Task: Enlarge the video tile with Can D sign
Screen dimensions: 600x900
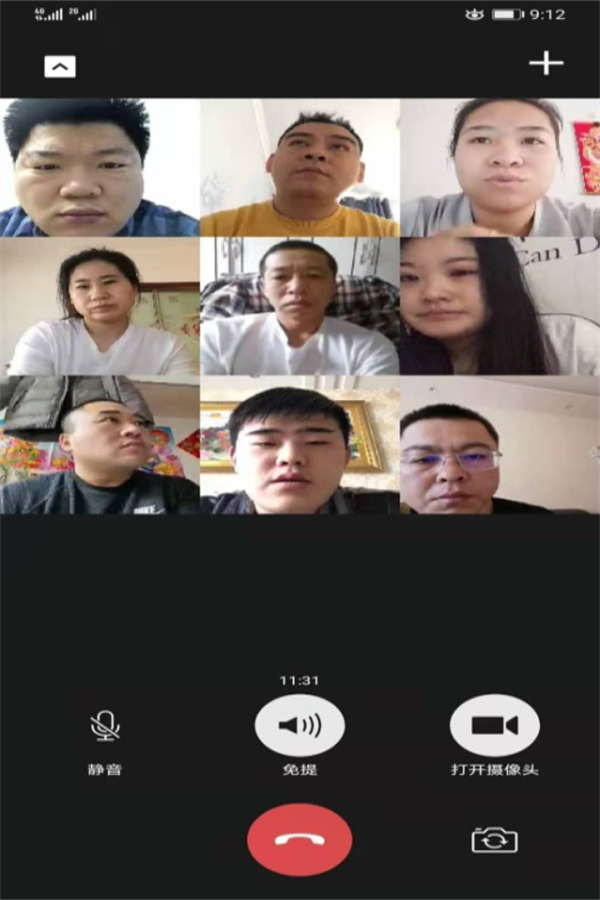Action: pos(500,306)
